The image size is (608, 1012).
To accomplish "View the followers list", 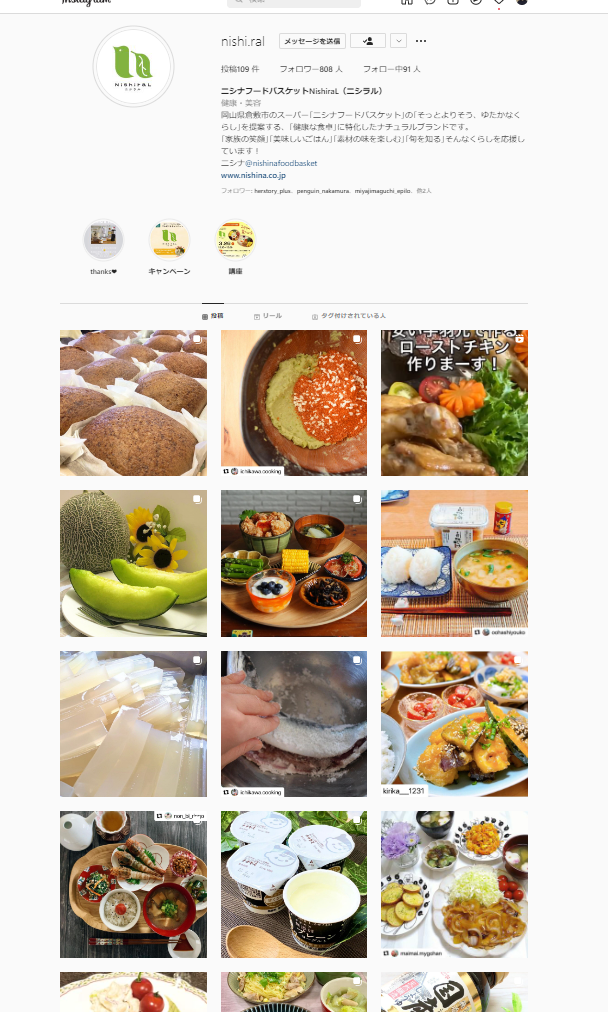I will (311, 70).
